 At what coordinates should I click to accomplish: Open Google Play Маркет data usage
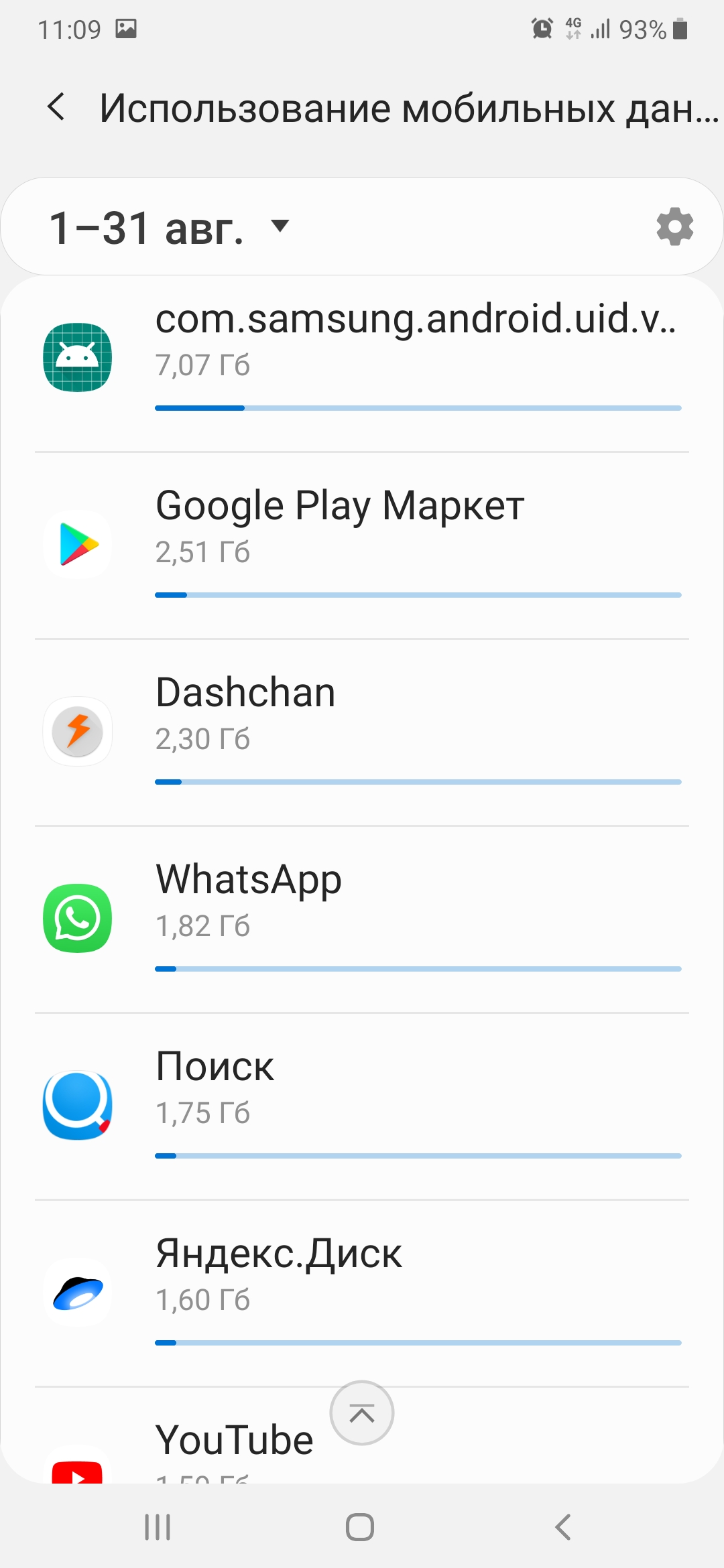coord(362,546)
